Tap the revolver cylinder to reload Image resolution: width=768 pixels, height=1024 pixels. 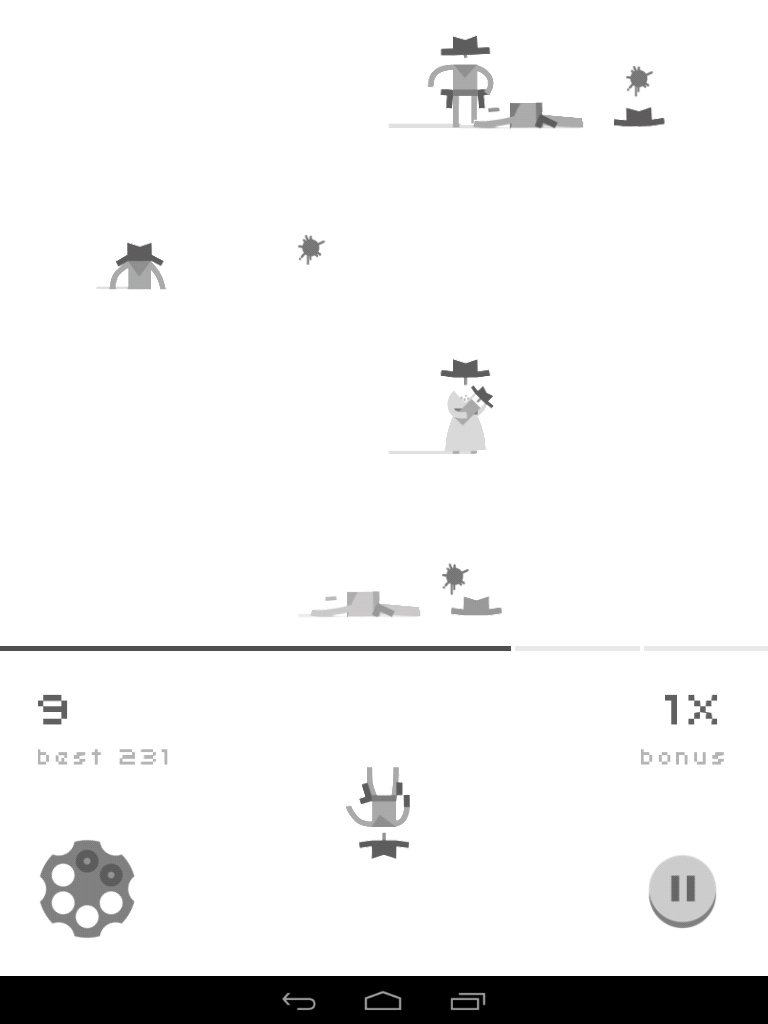coord(87,888)
